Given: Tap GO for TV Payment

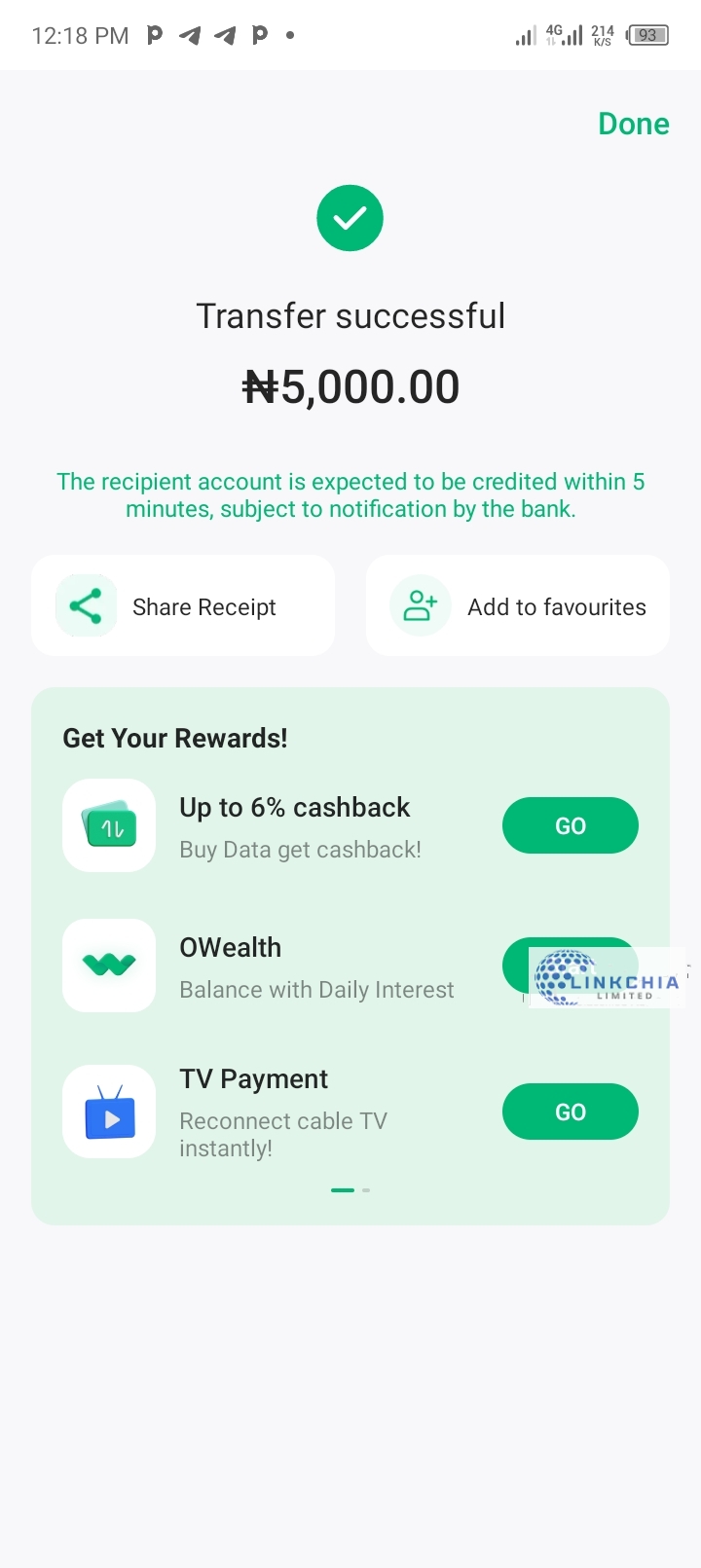Looking at the screenshot, I should pos(570,1112).
